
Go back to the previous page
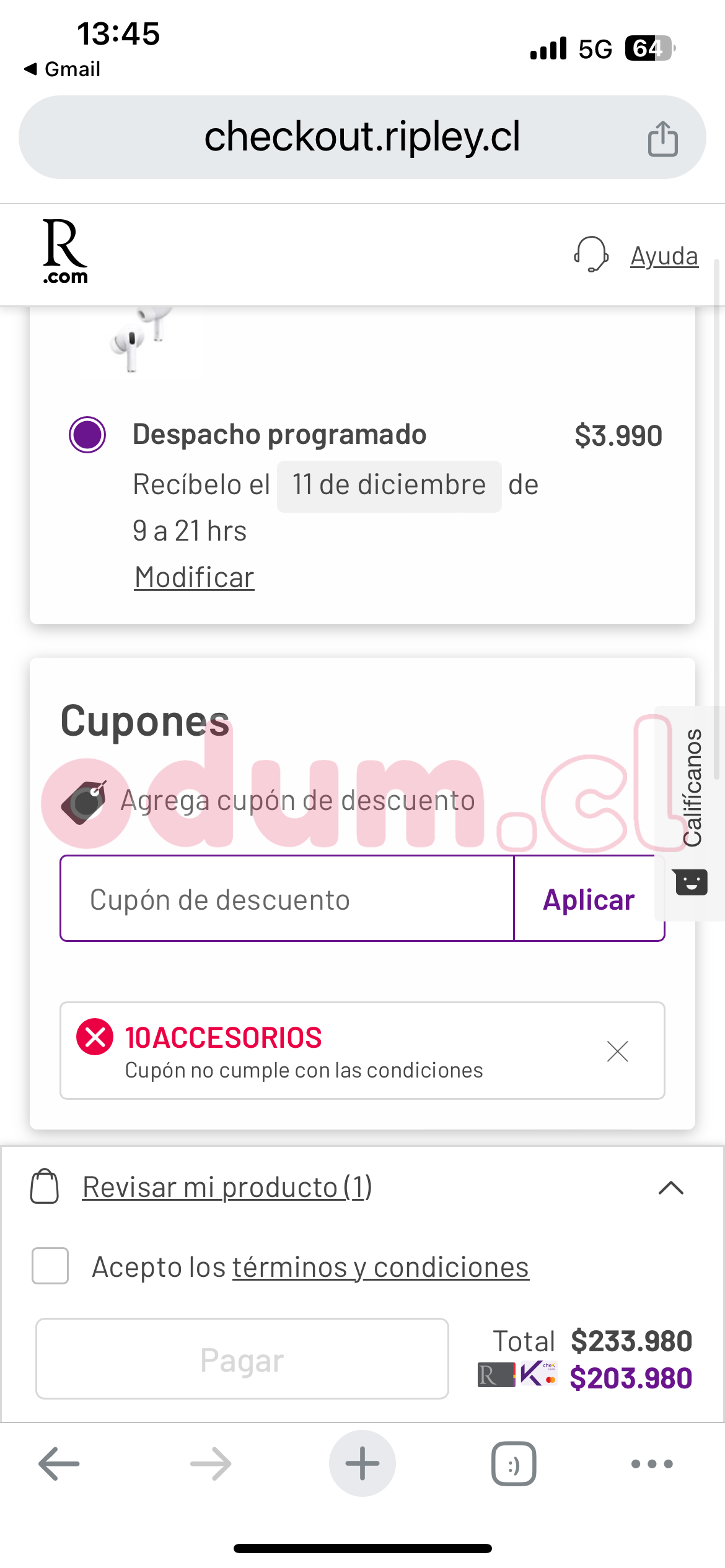point(59,1464)
